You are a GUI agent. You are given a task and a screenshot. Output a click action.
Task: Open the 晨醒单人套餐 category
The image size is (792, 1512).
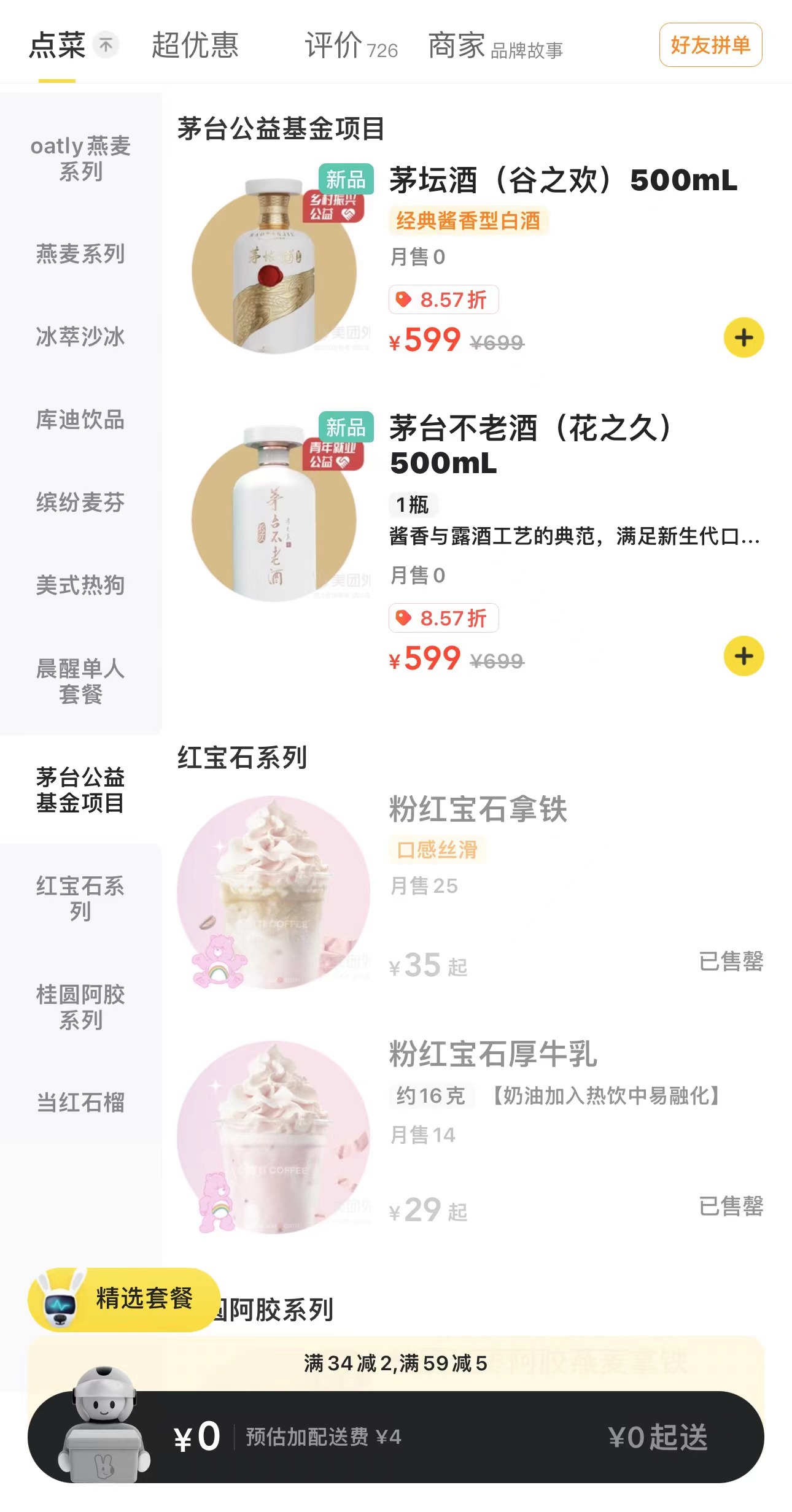(x=80, y=681)
